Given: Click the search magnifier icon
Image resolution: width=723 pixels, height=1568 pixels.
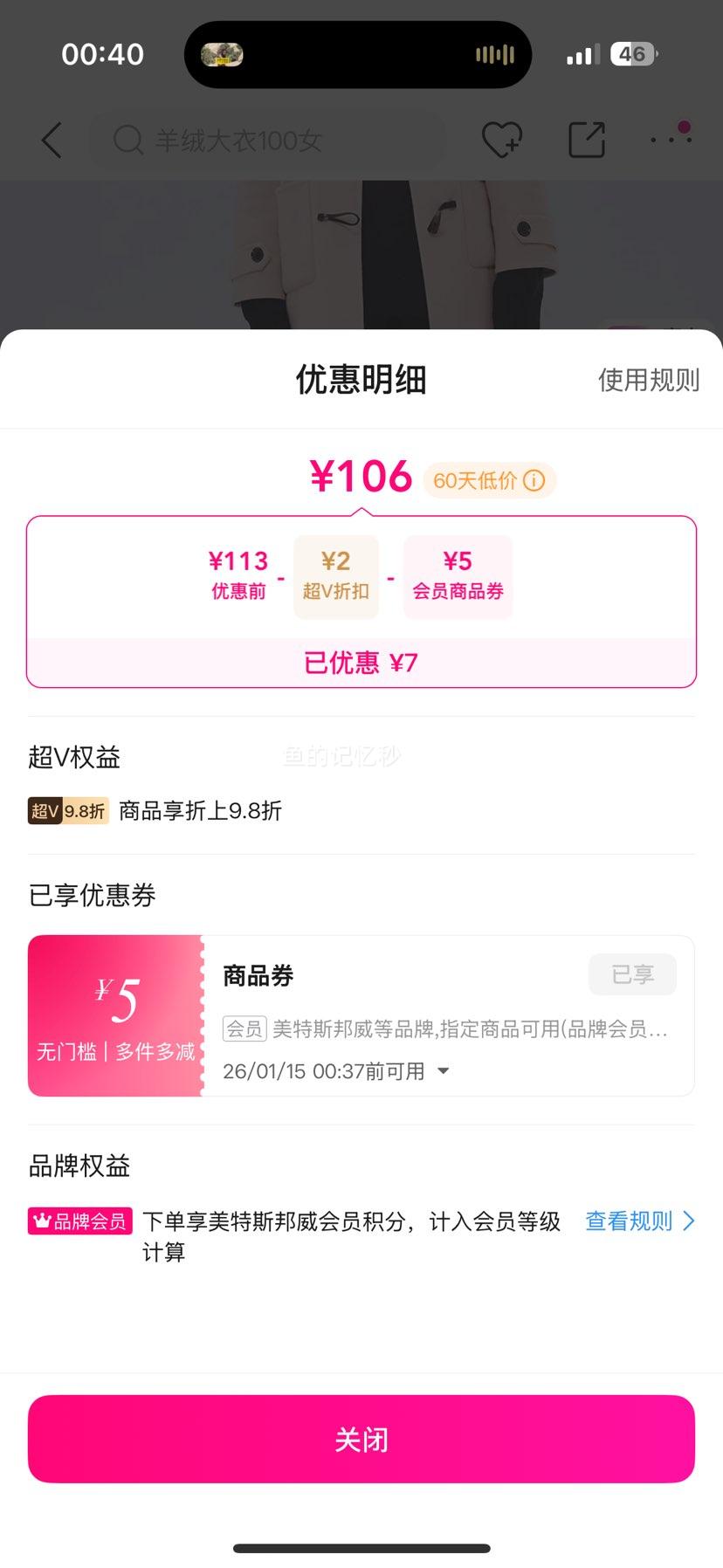Looking at the screenshot, I should (127, 139).
